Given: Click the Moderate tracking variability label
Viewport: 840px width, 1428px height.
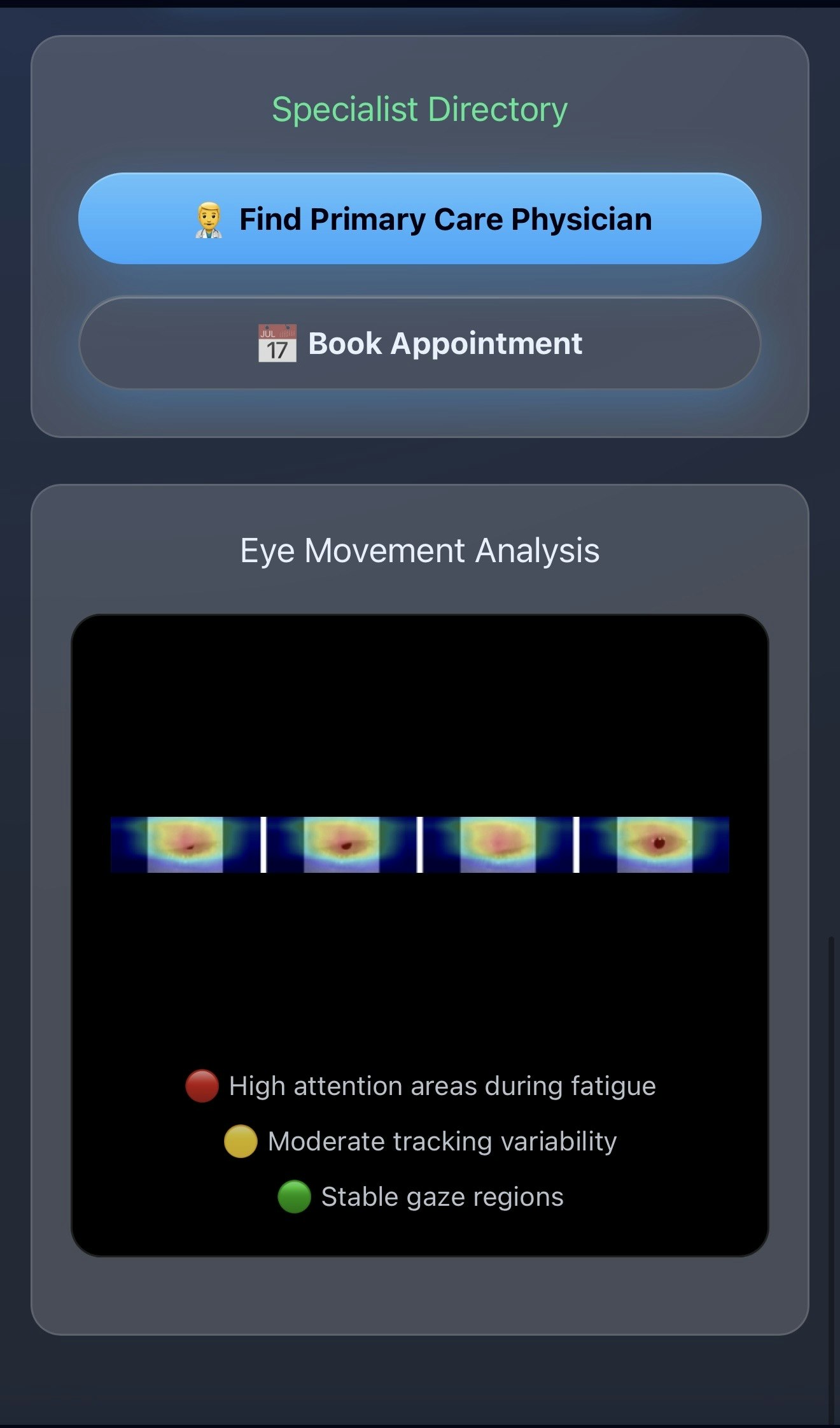Looking at the screenshot, I should [x=442, y=1140].
